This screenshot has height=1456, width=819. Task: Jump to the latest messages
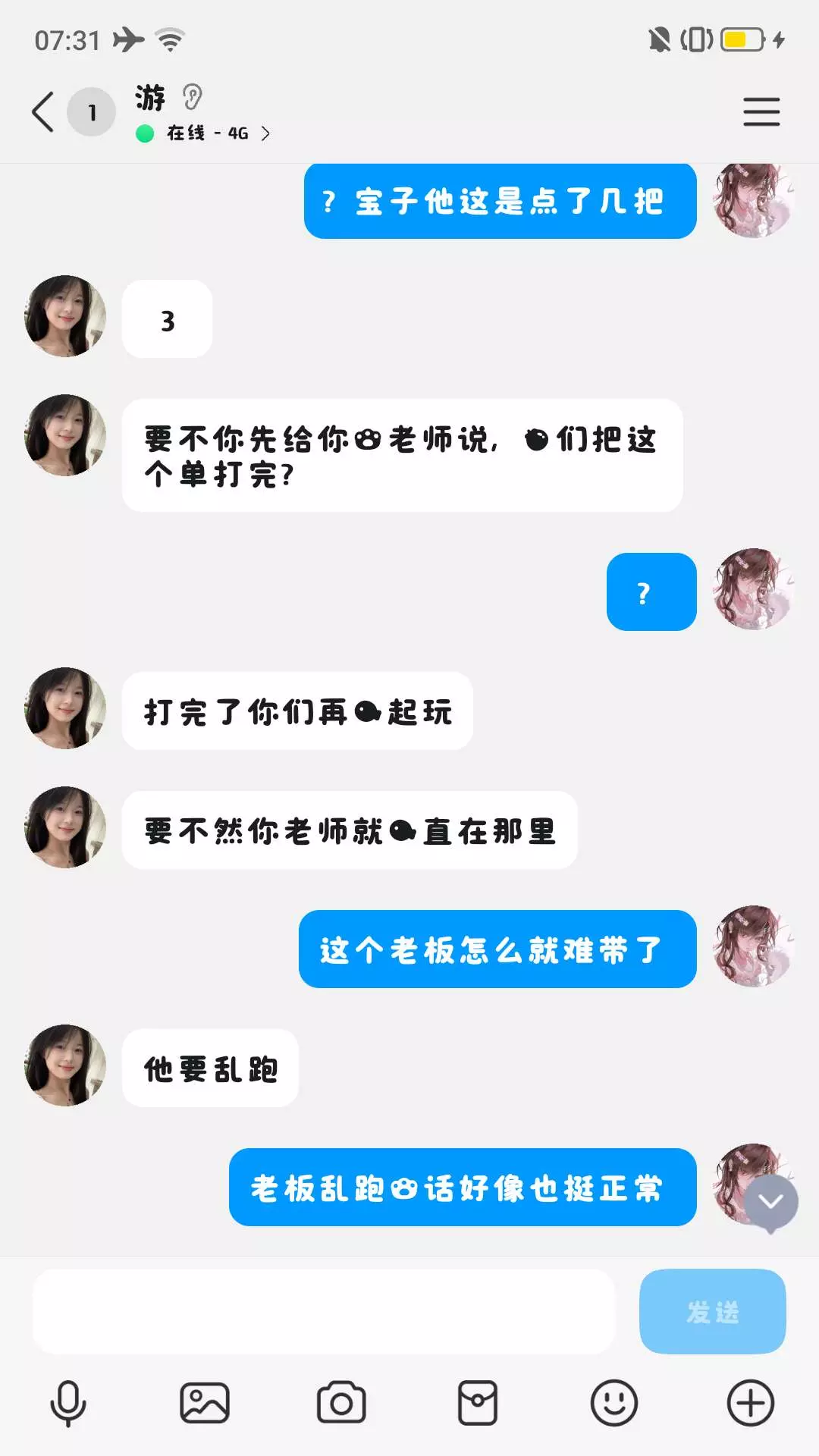click(x=770, y=1202)
